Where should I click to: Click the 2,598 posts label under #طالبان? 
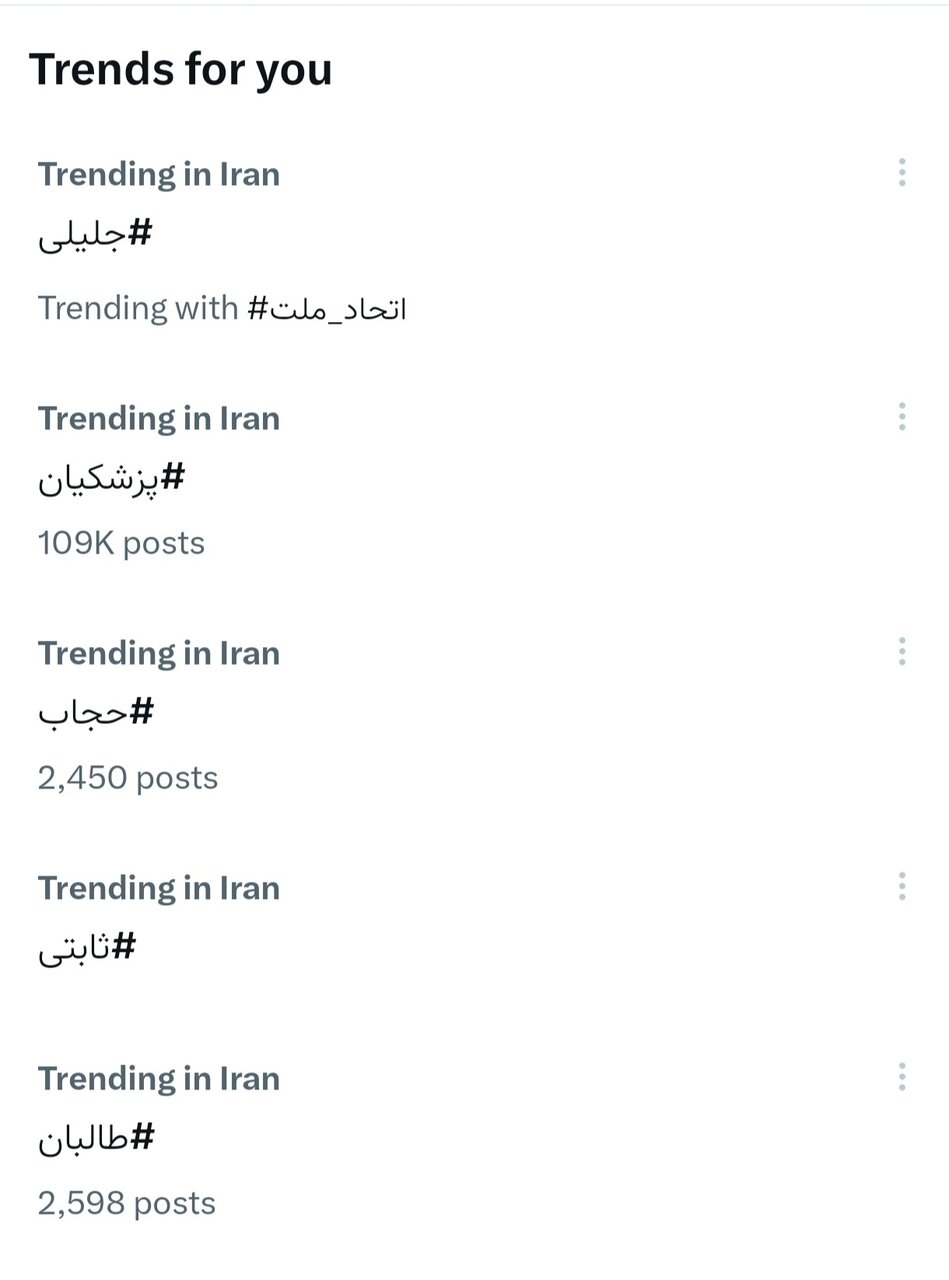tap(126, 1202)
